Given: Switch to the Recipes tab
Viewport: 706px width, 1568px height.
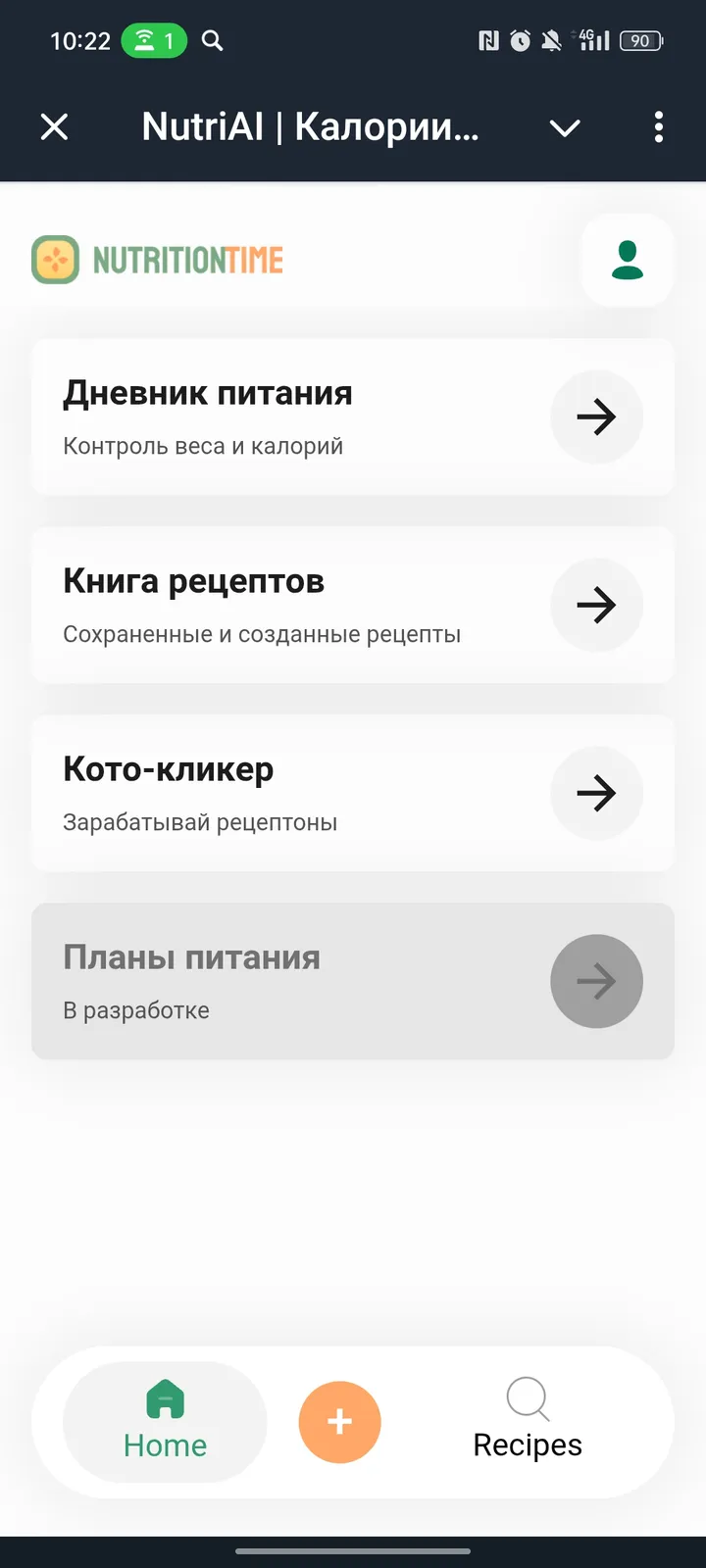Looking at the screenshot, I should [x=527, y=1423].
